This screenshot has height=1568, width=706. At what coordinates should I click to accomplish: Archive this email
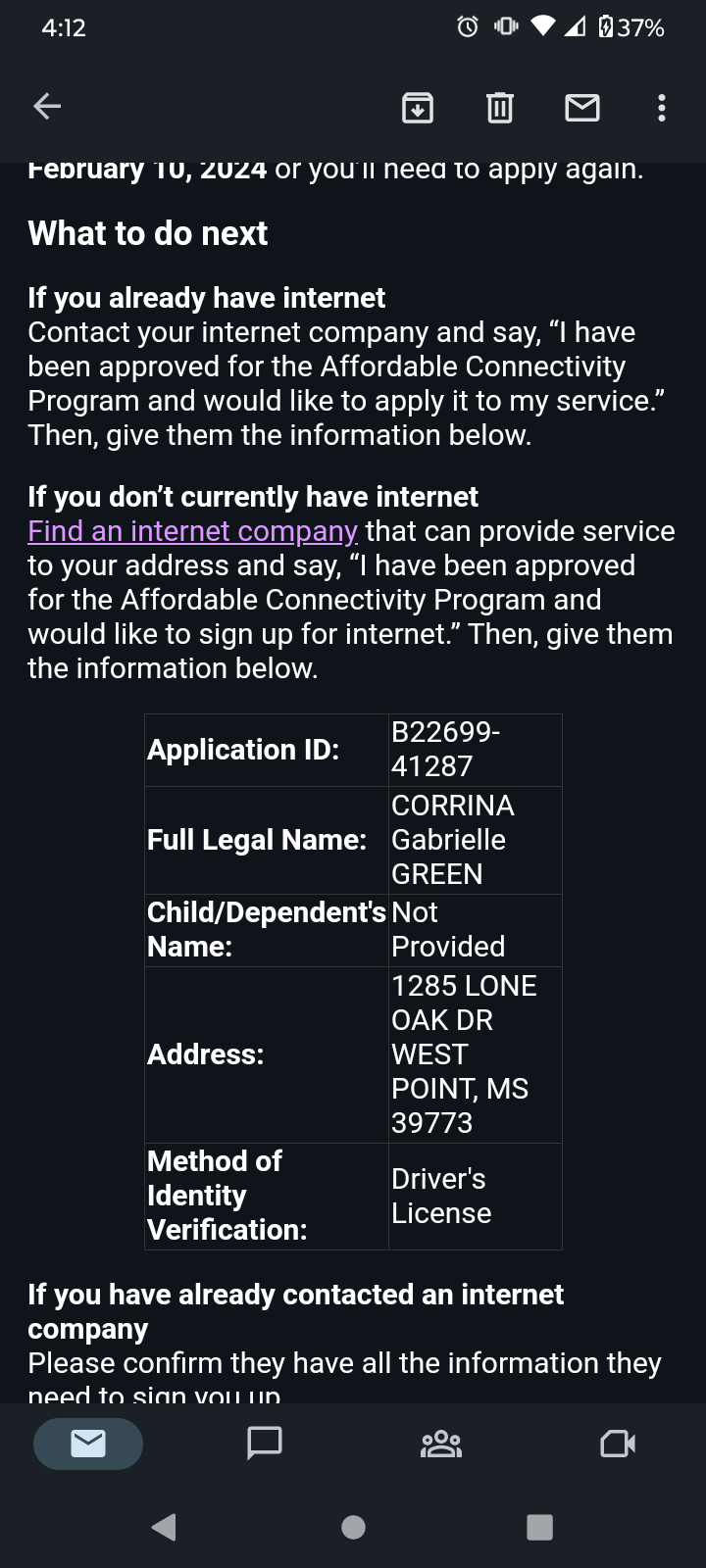click(x=418, y=107)
